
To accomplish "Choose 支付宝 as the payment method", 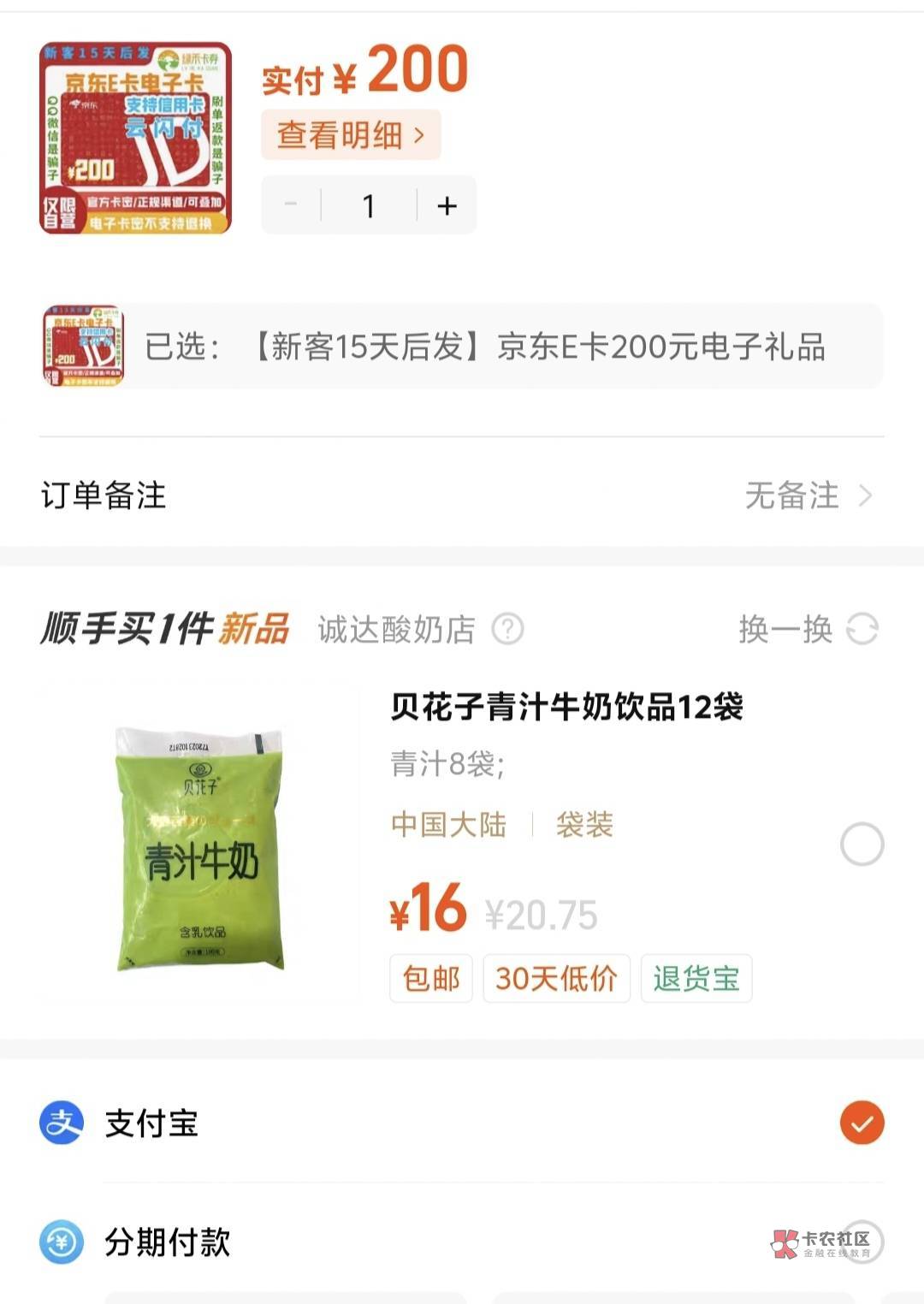I will (x=862, y=1123).
